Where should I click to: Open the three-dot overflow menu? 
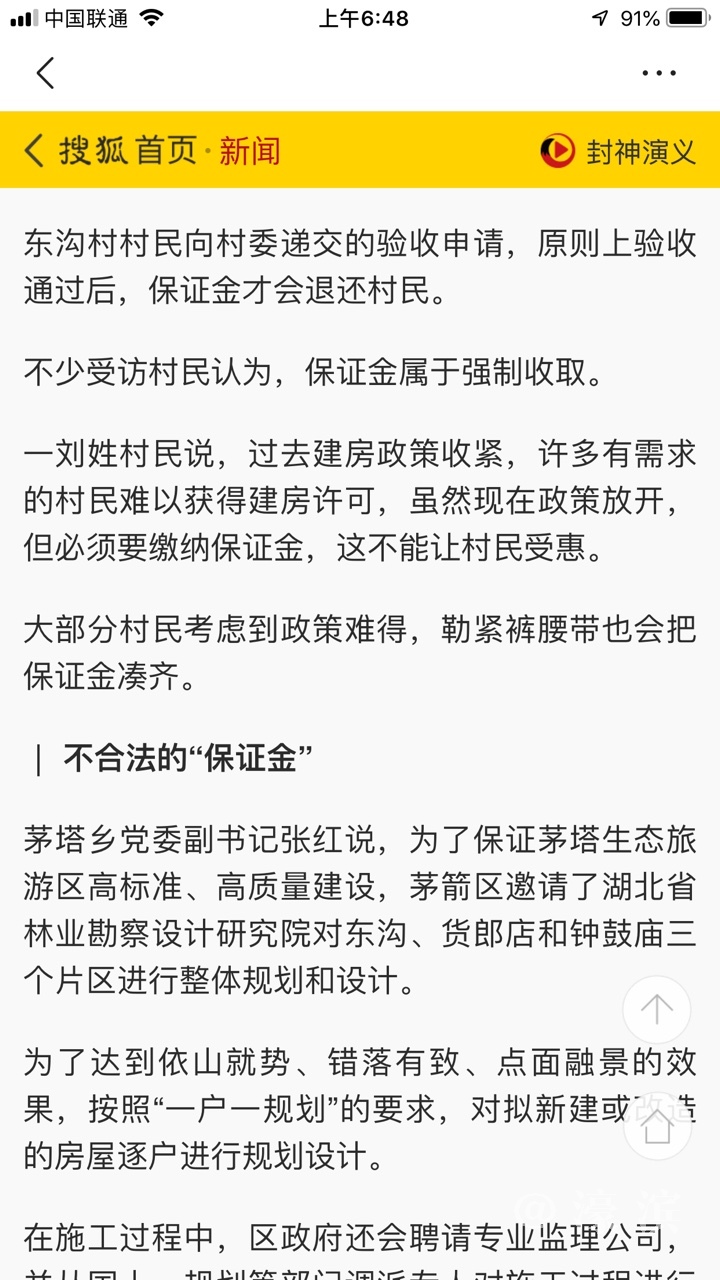click(x=659, y=73)
